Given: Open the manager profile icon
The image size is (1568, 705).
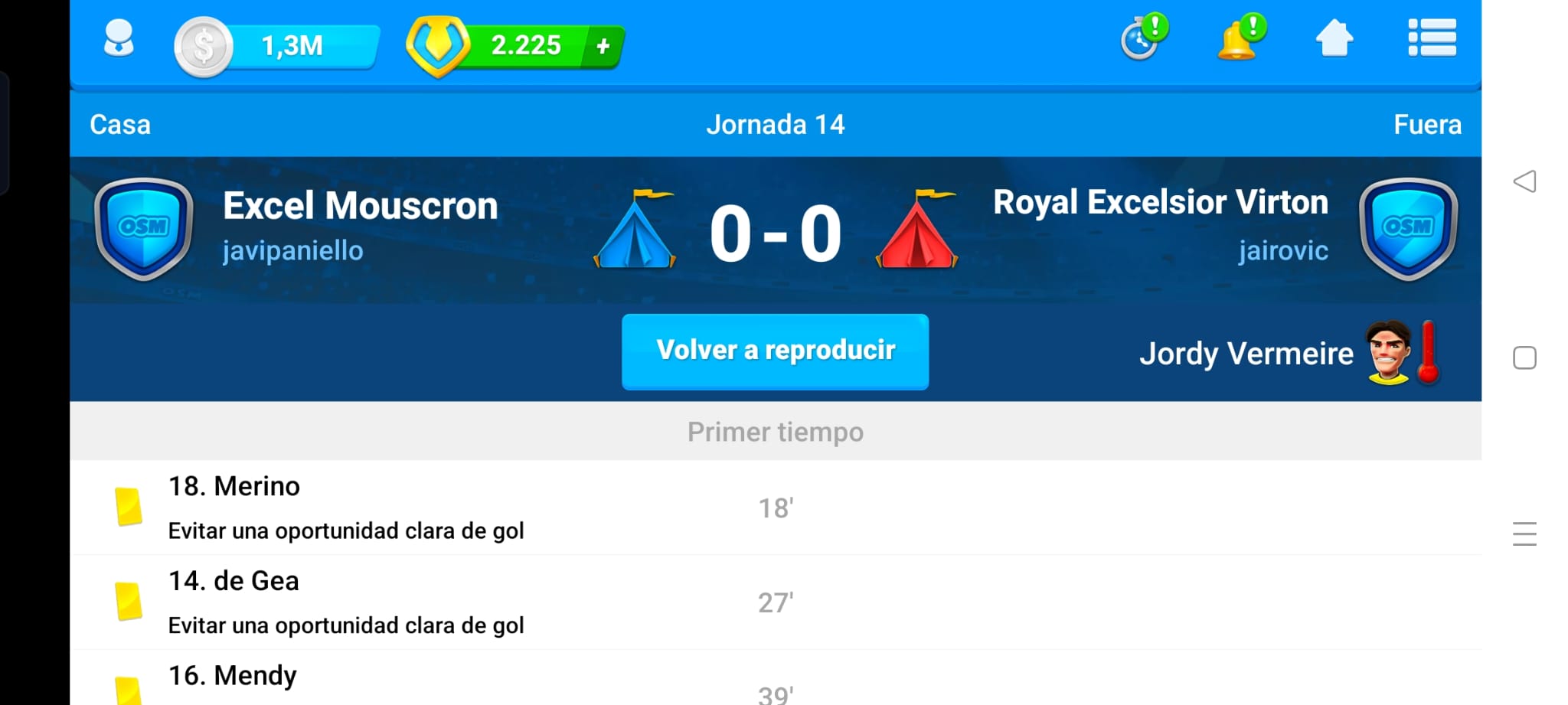Looking at the screenshot, I should click(x=119, y=40).
